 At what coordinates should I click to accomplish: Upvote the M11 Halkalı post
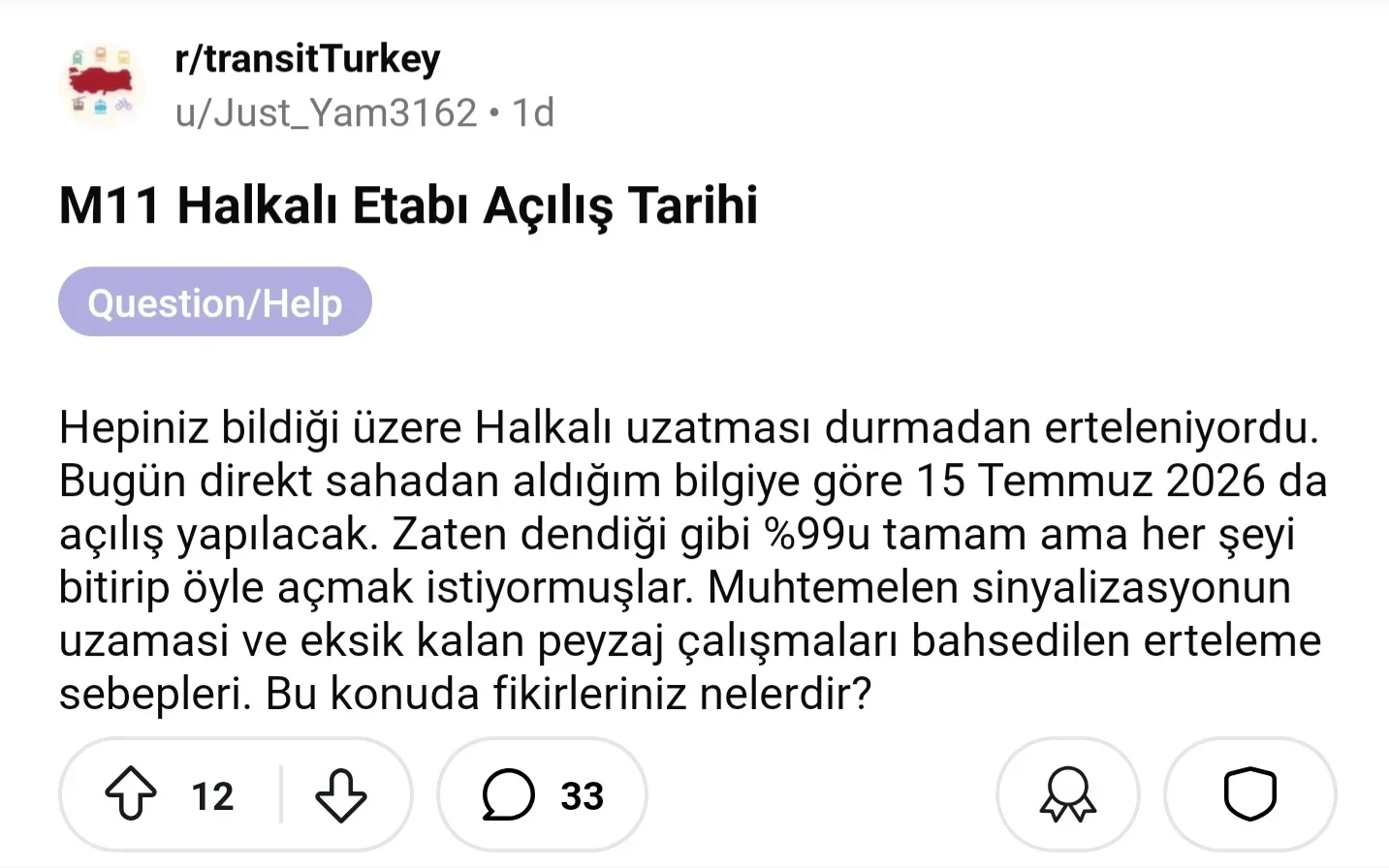tap(131, 794)
